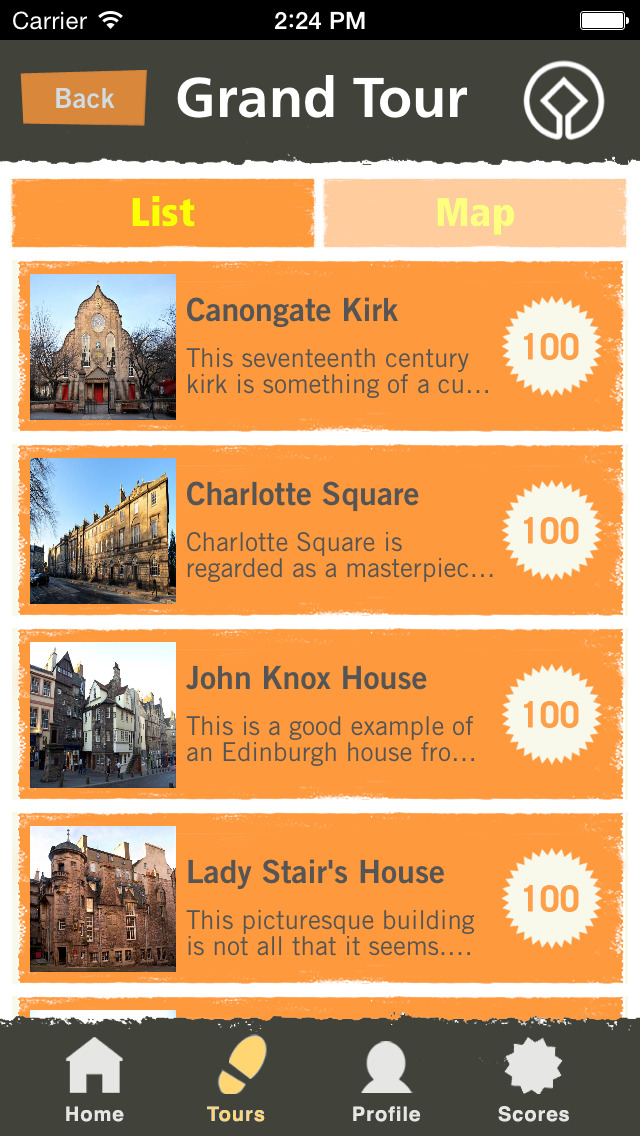640x1136 pixels.
Task: Select the List view tab
Action: tap(163, 213)
